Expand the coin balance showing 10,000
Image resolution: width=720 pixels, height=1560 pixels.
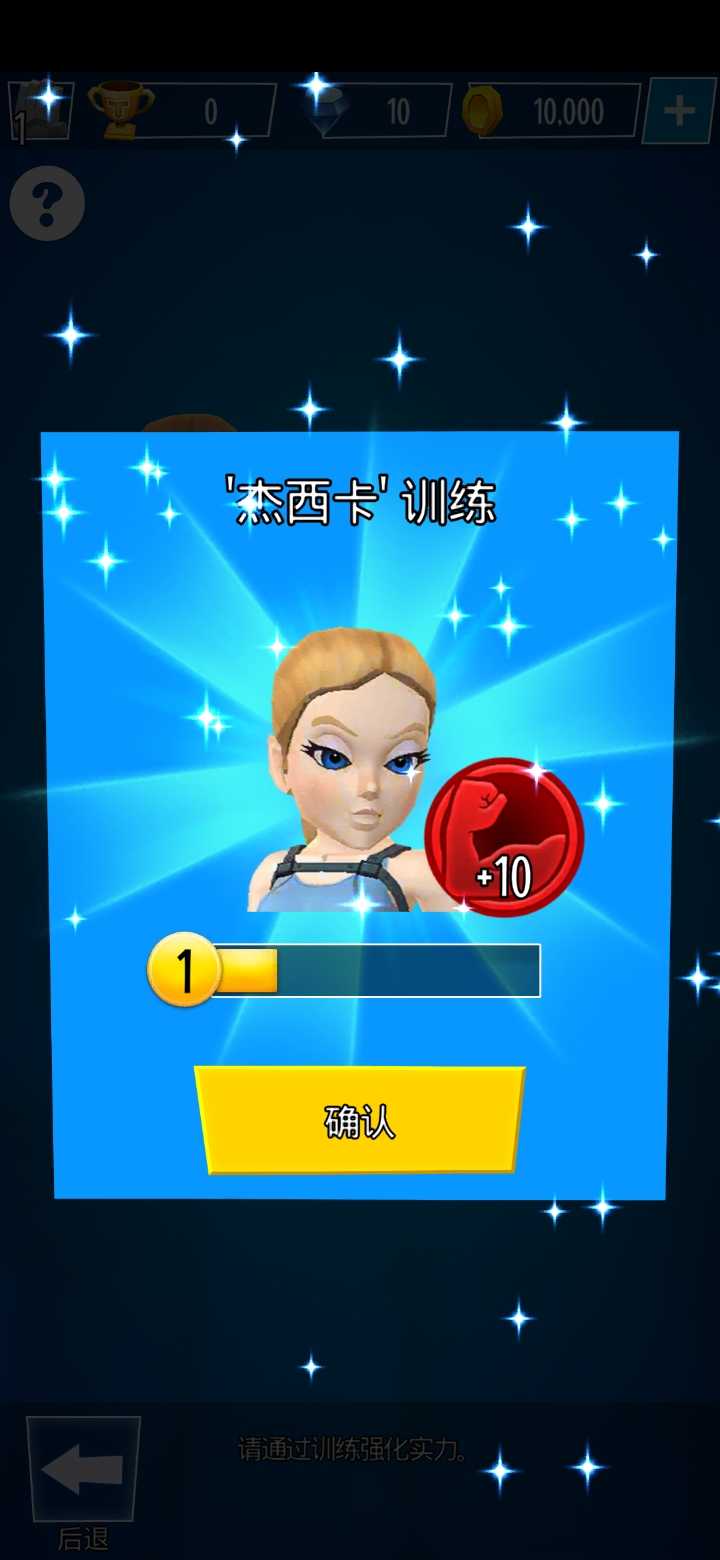568,110
